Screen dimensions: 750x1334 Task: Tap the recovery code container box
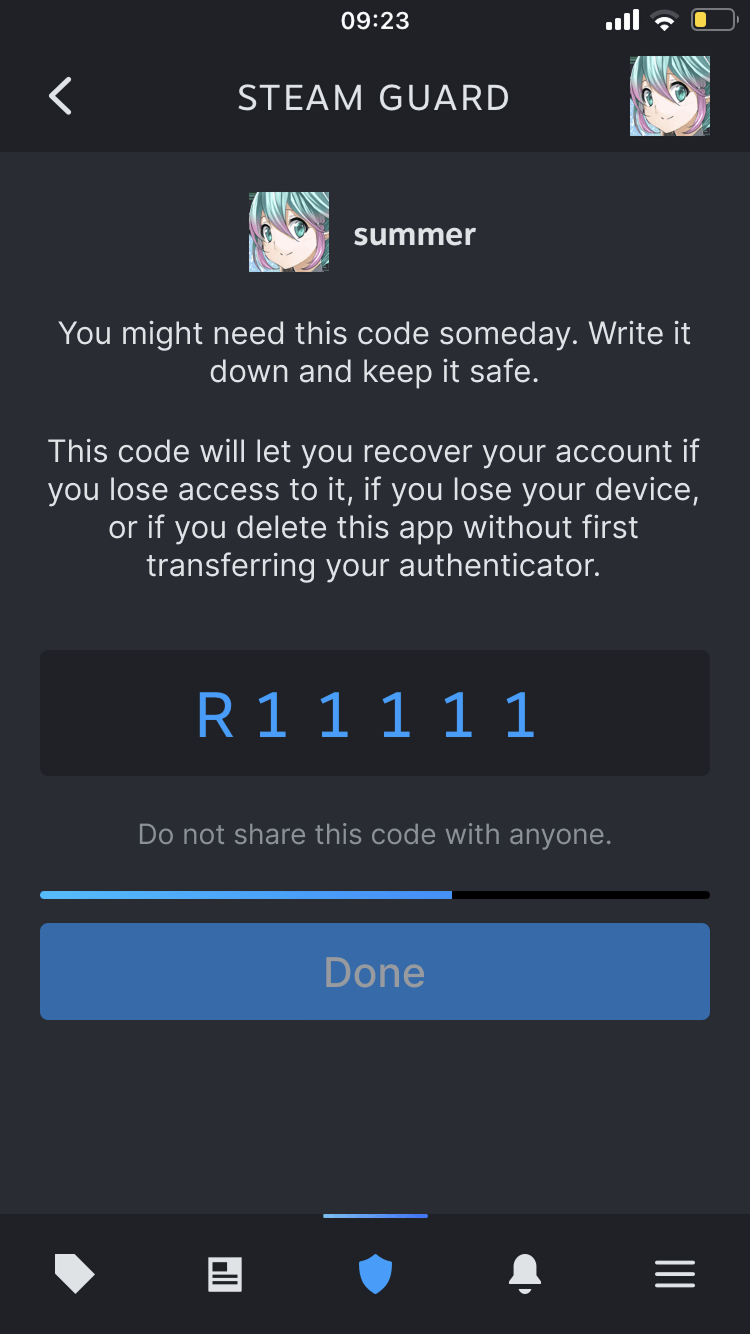coord(375,713)
